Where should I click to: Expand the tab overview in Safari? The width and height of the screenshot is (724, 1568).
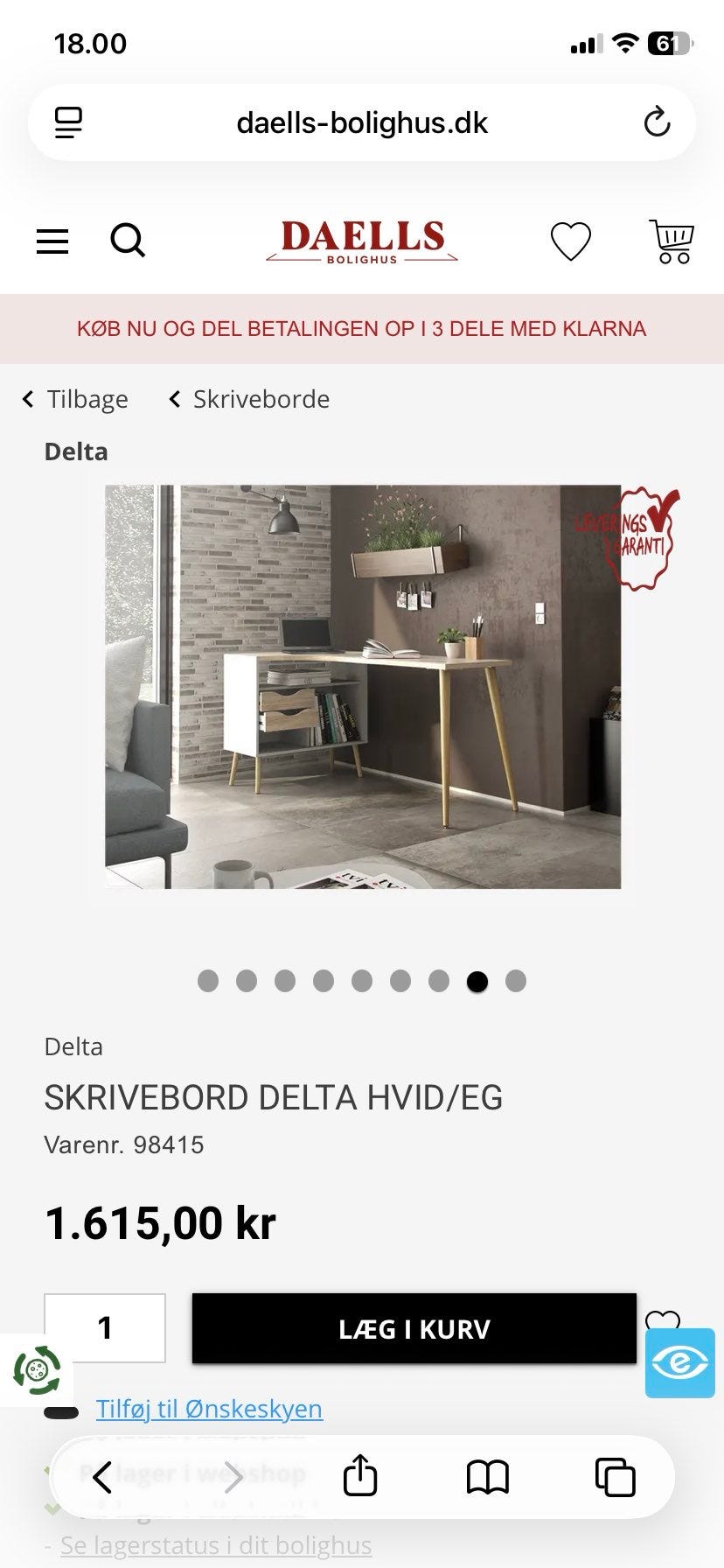pyautogui.click(x=616, y=1476)
